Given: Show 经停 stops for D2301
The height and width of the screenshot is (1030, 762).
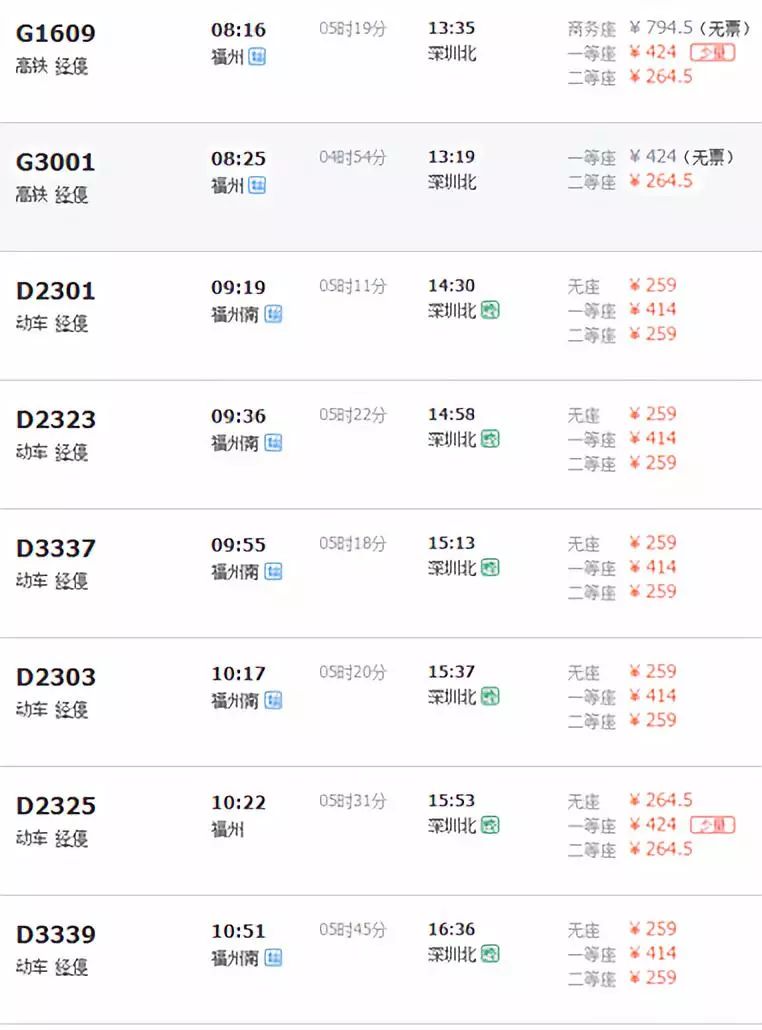Looking at the screenshot, I should (x=72, y=324).
